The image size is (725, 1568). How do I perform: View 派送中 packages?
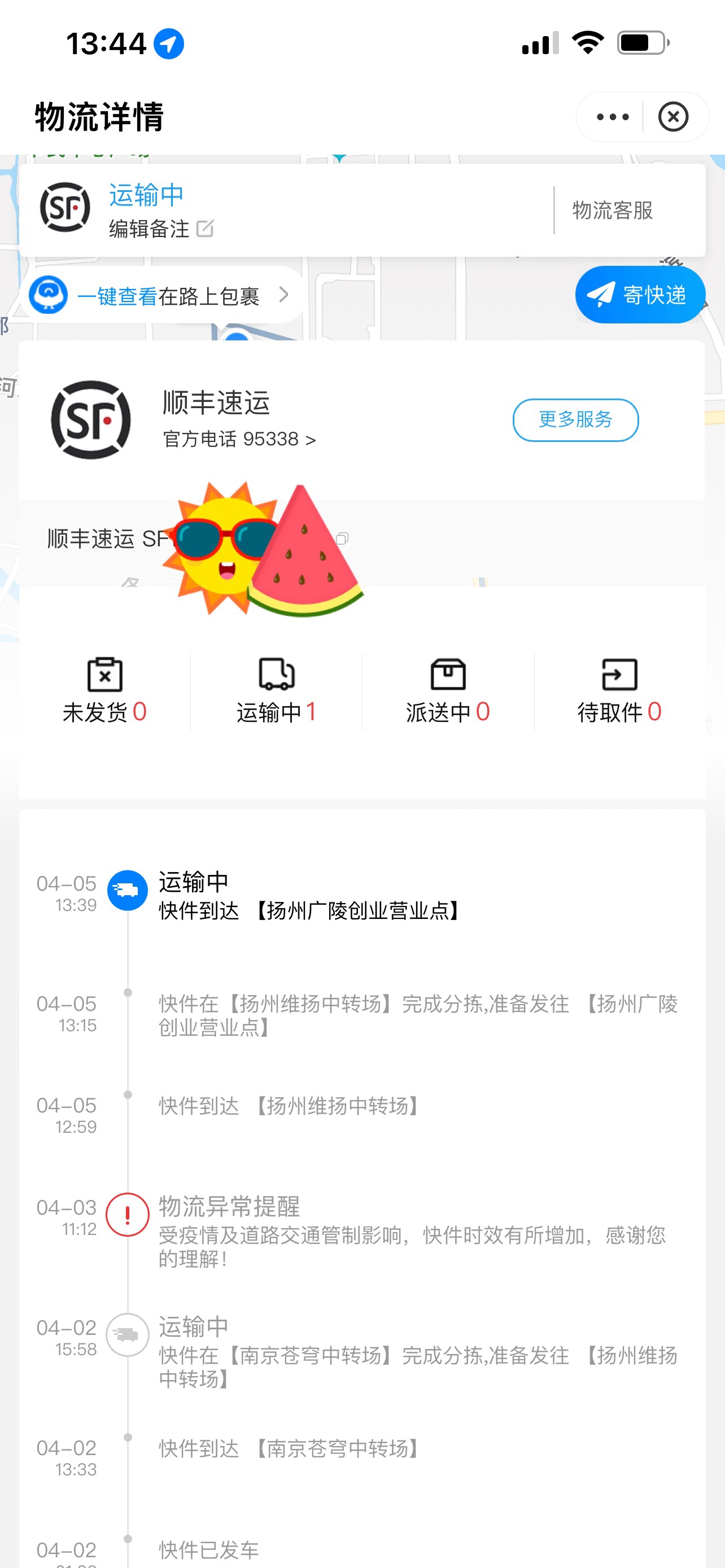click(448, 691)
